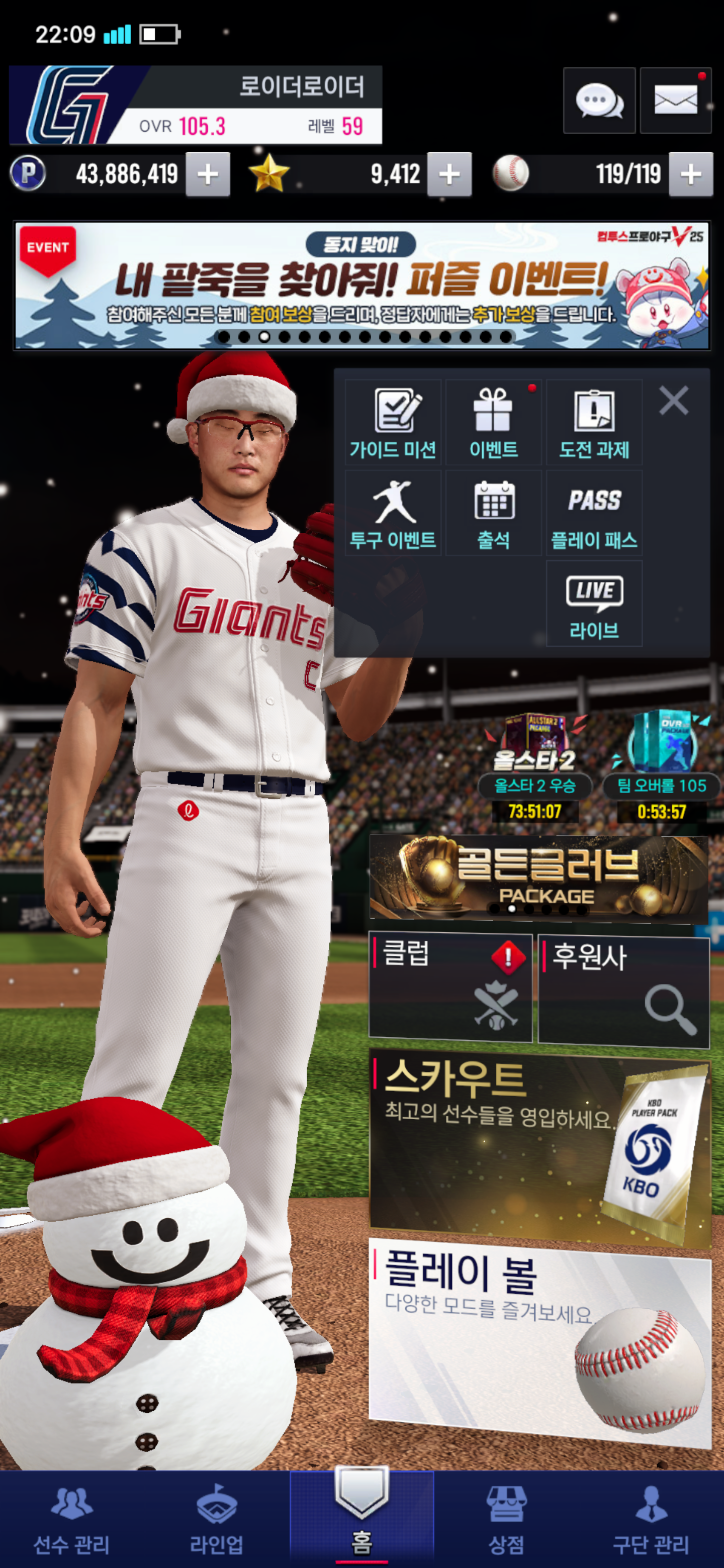
Task: Open 골든글러브 package banner
Action: [x=538, y=877]
